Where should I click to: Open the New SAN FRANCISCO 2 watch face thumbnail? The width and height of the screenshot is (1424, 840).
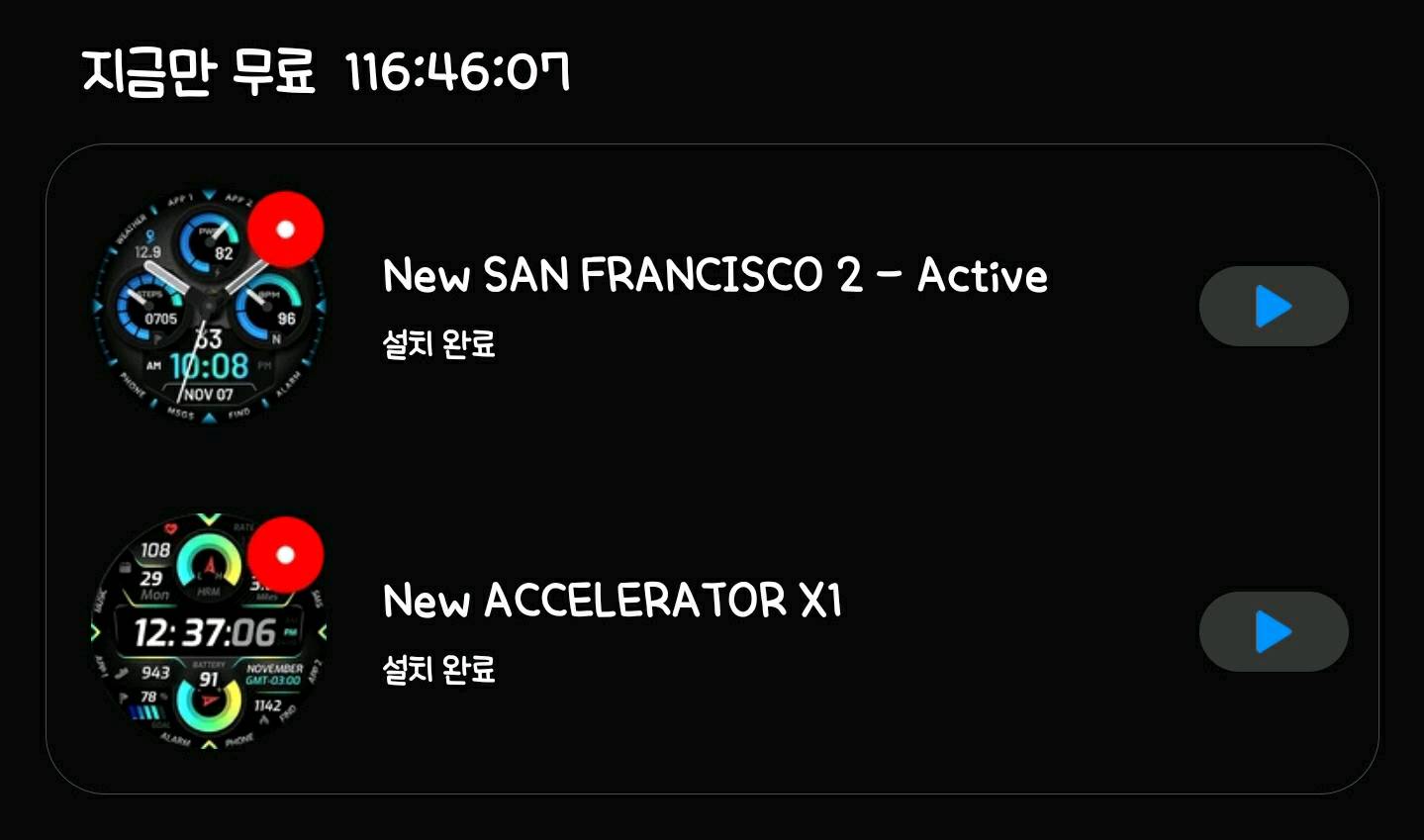pos(209,307)
